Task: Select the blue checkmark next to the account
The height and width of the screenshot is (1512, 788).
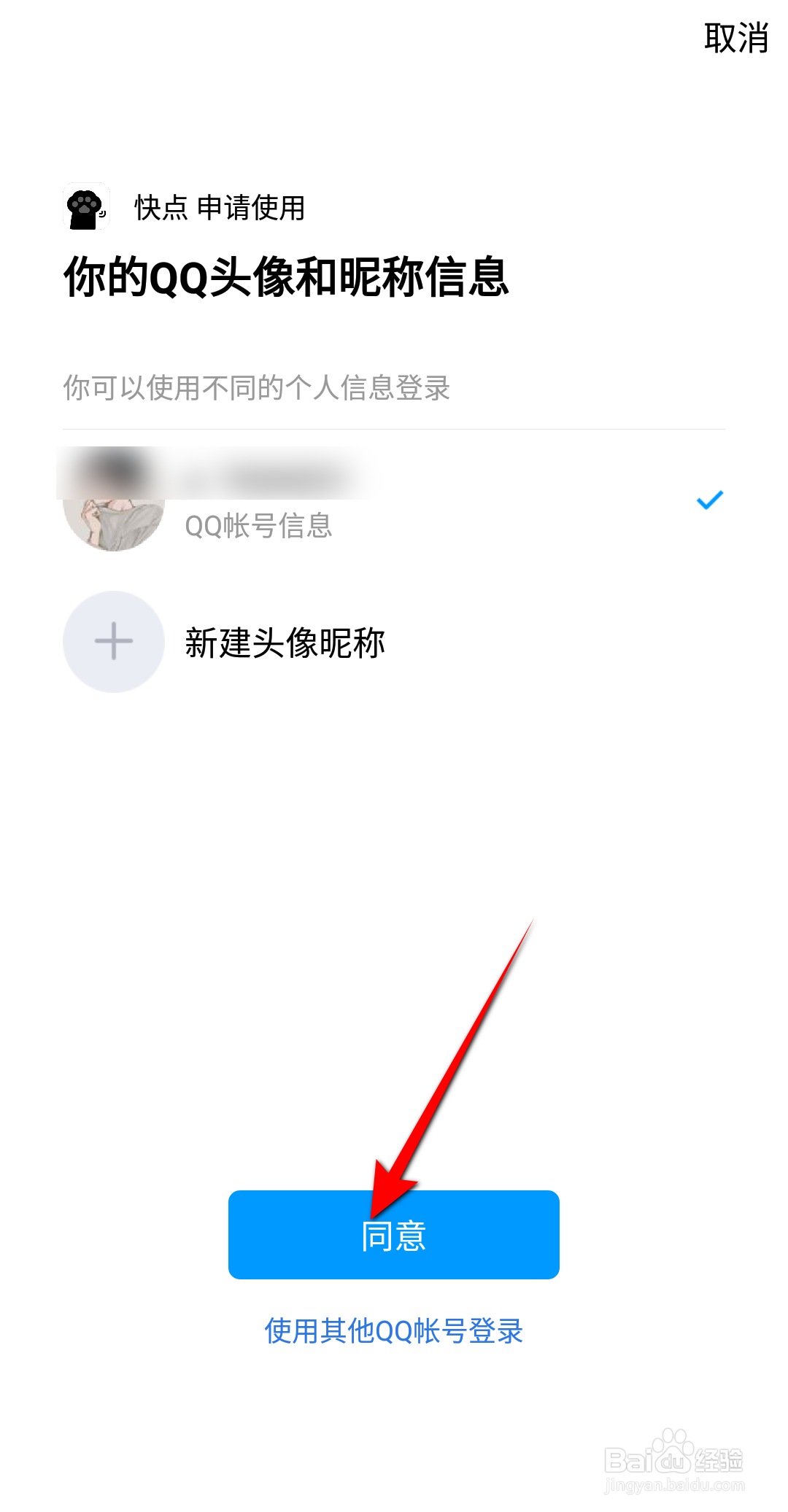Action: pos(708,500)
